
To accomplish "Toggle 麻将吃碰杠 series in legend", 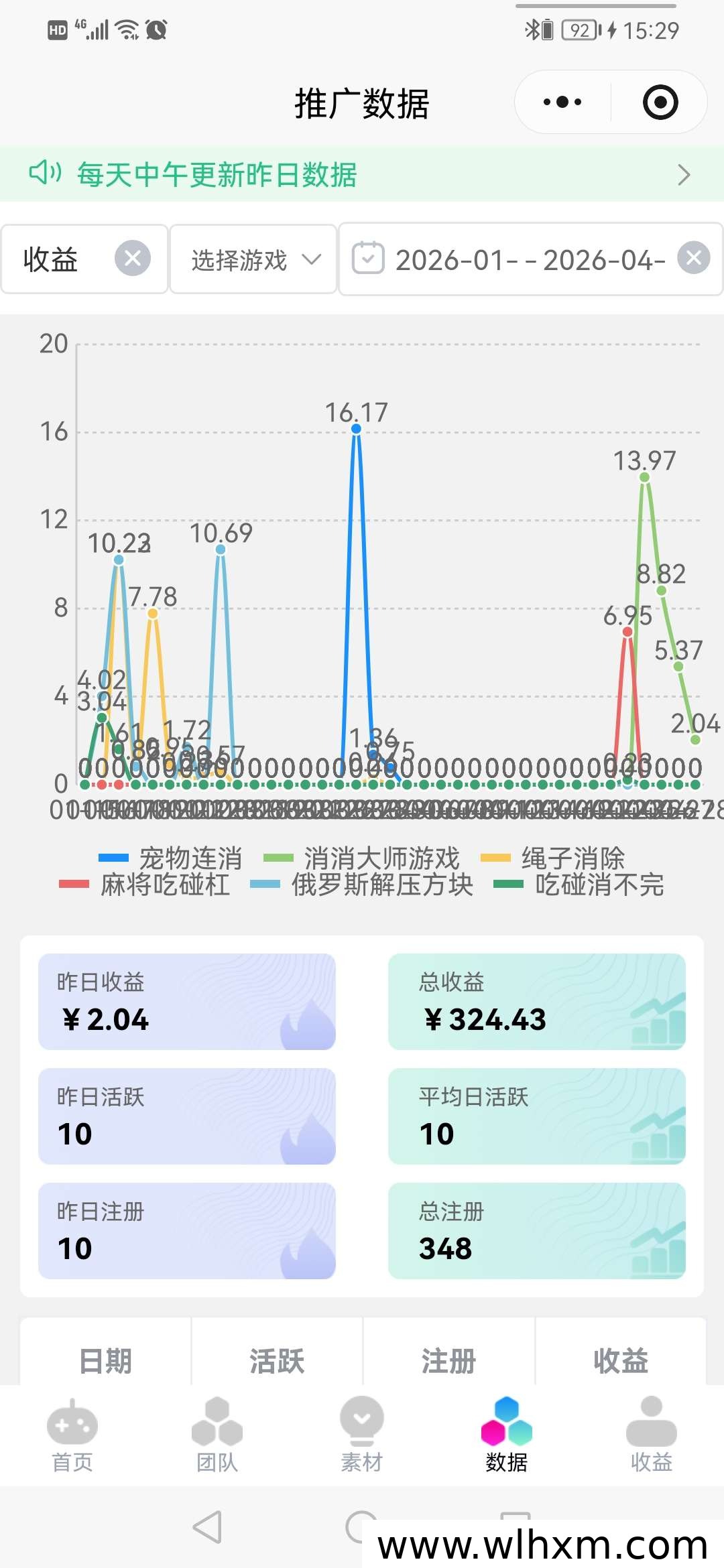I will 145,885.
